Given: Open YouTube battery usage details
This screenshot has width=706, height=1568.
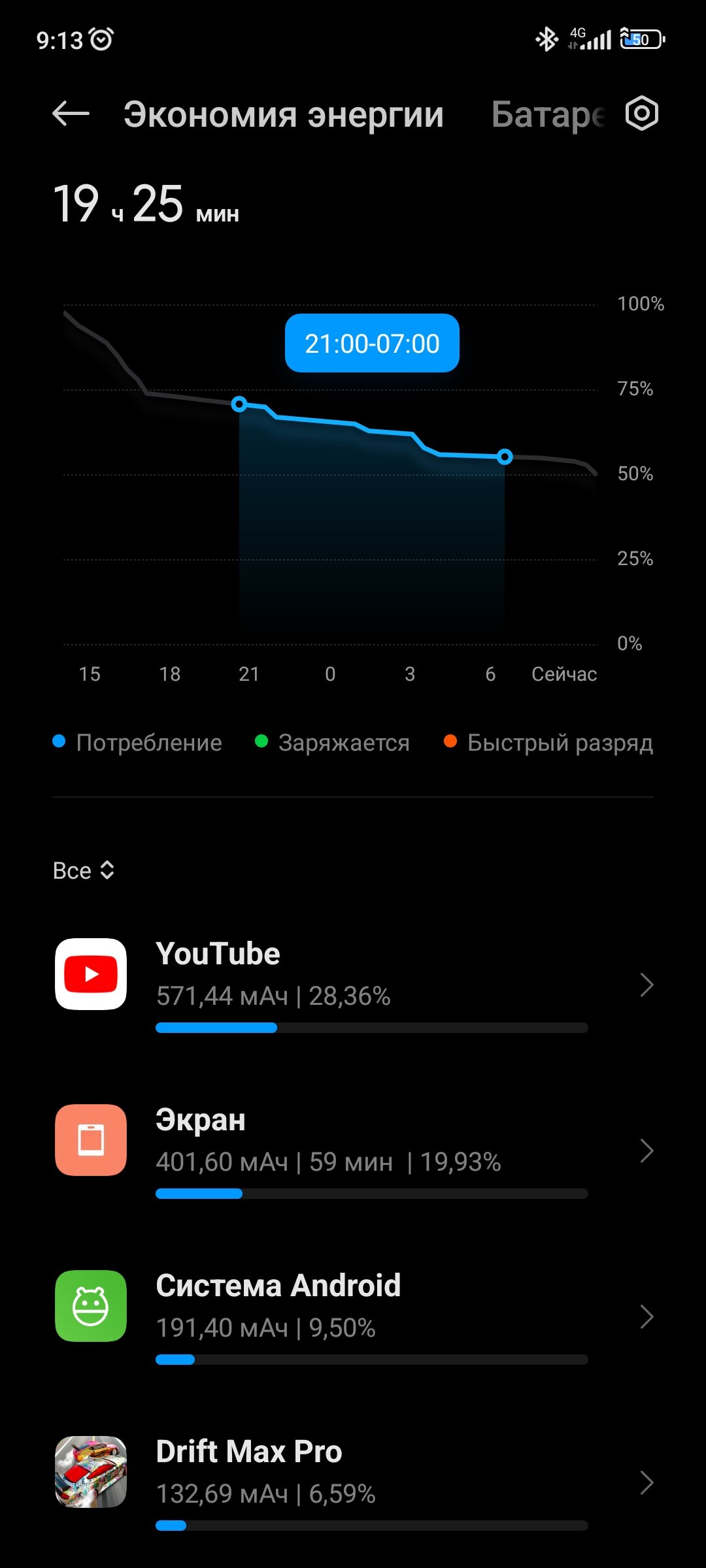Looking at the screenshot, I should (353, 985).
